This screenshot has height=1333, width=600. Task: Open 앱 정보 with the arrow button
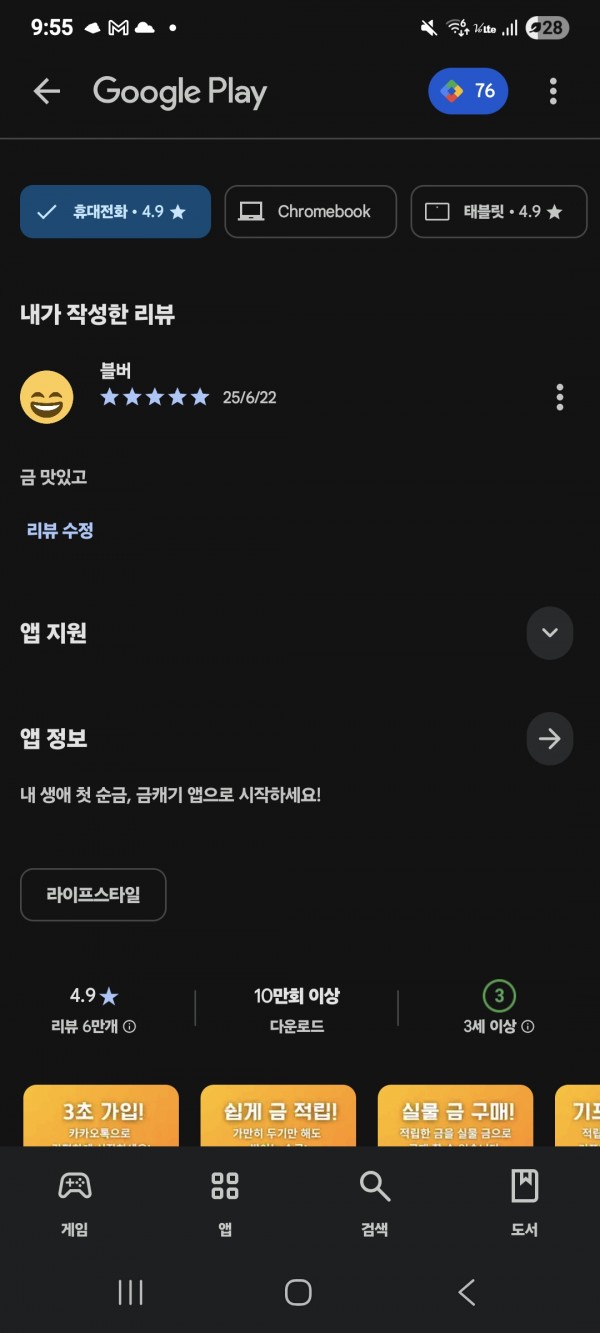coord(549,739)
